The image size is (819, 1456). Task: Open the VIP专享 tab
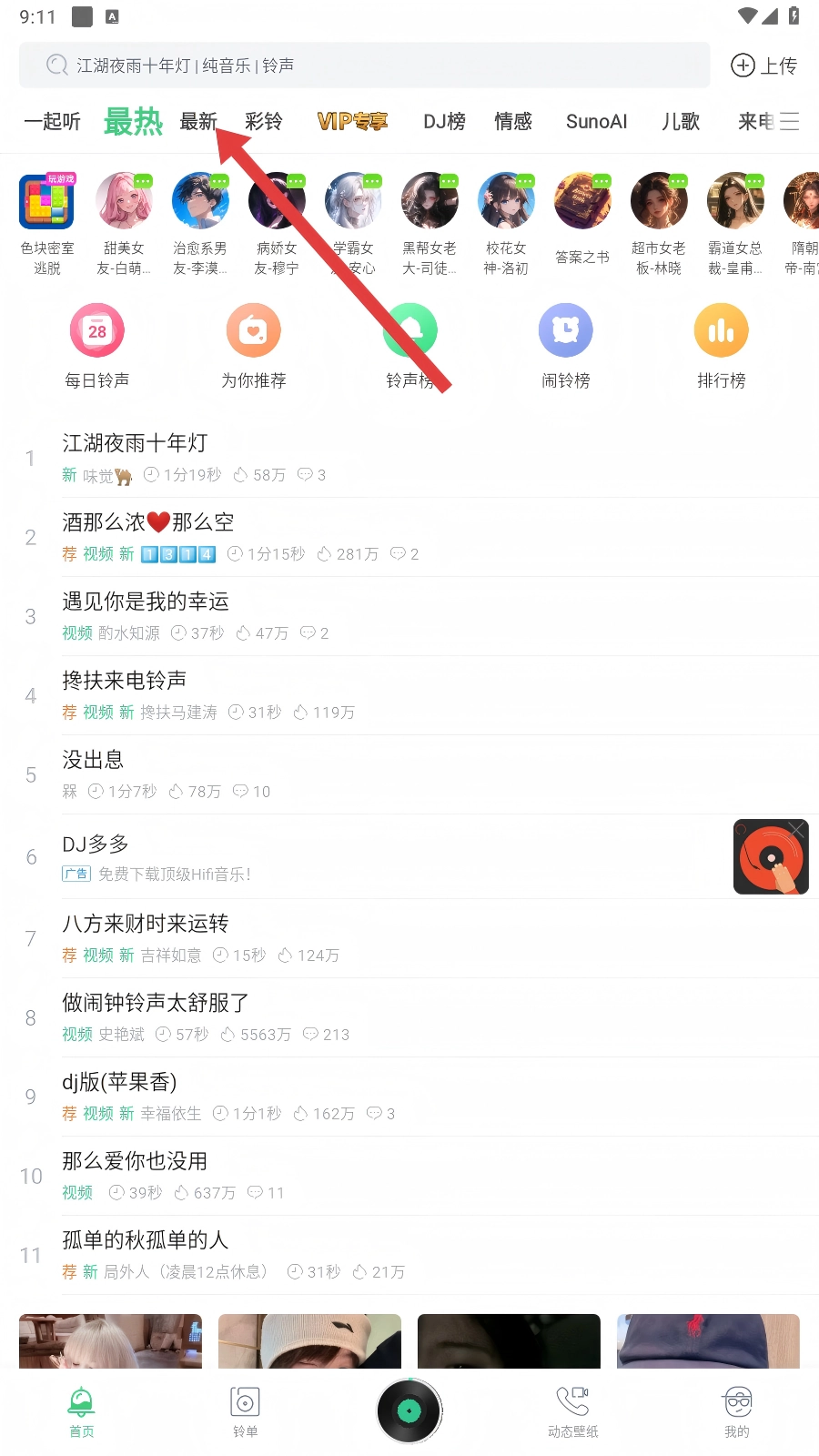coord(352,121)
